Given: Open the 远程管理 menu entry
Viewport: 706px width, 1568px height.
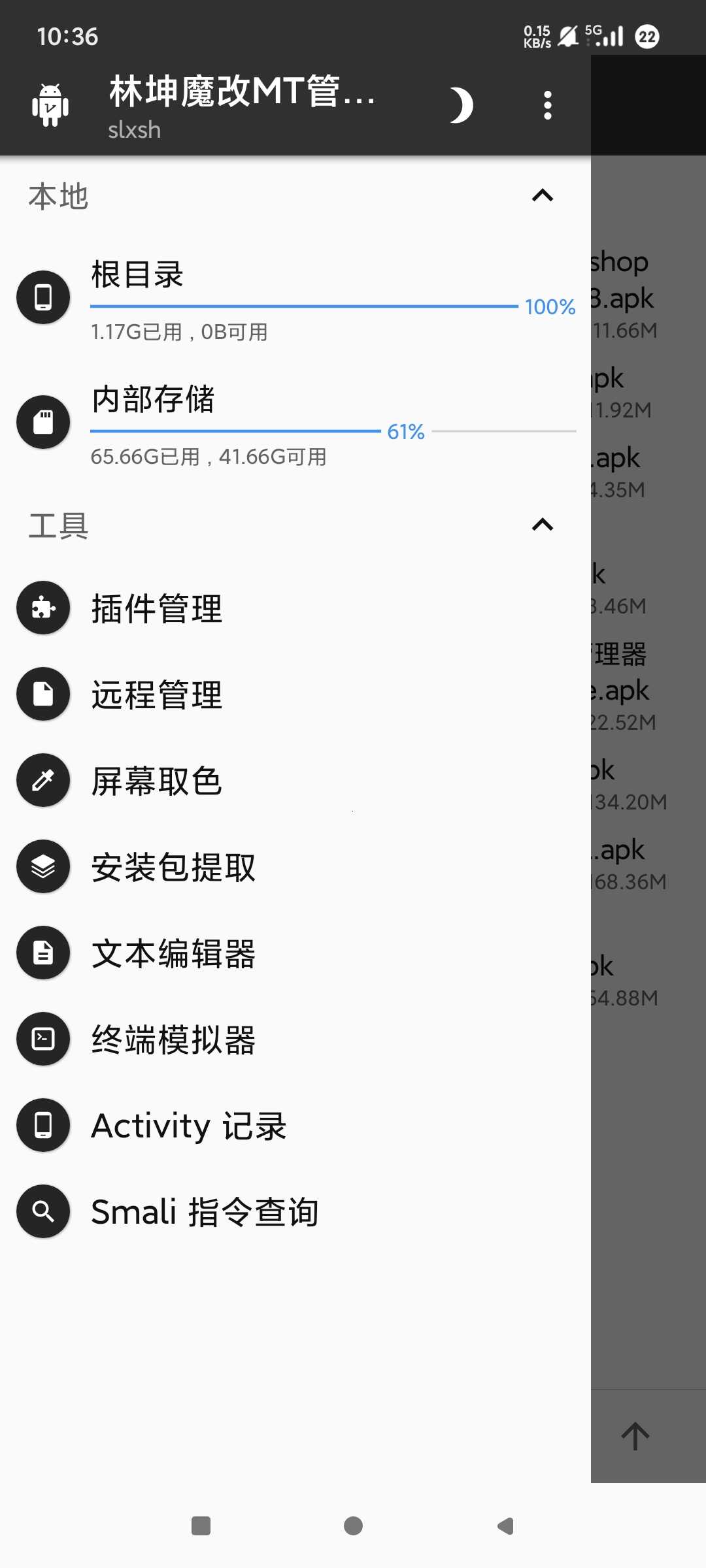Looking at the screenshot, I should coord(157,694).
